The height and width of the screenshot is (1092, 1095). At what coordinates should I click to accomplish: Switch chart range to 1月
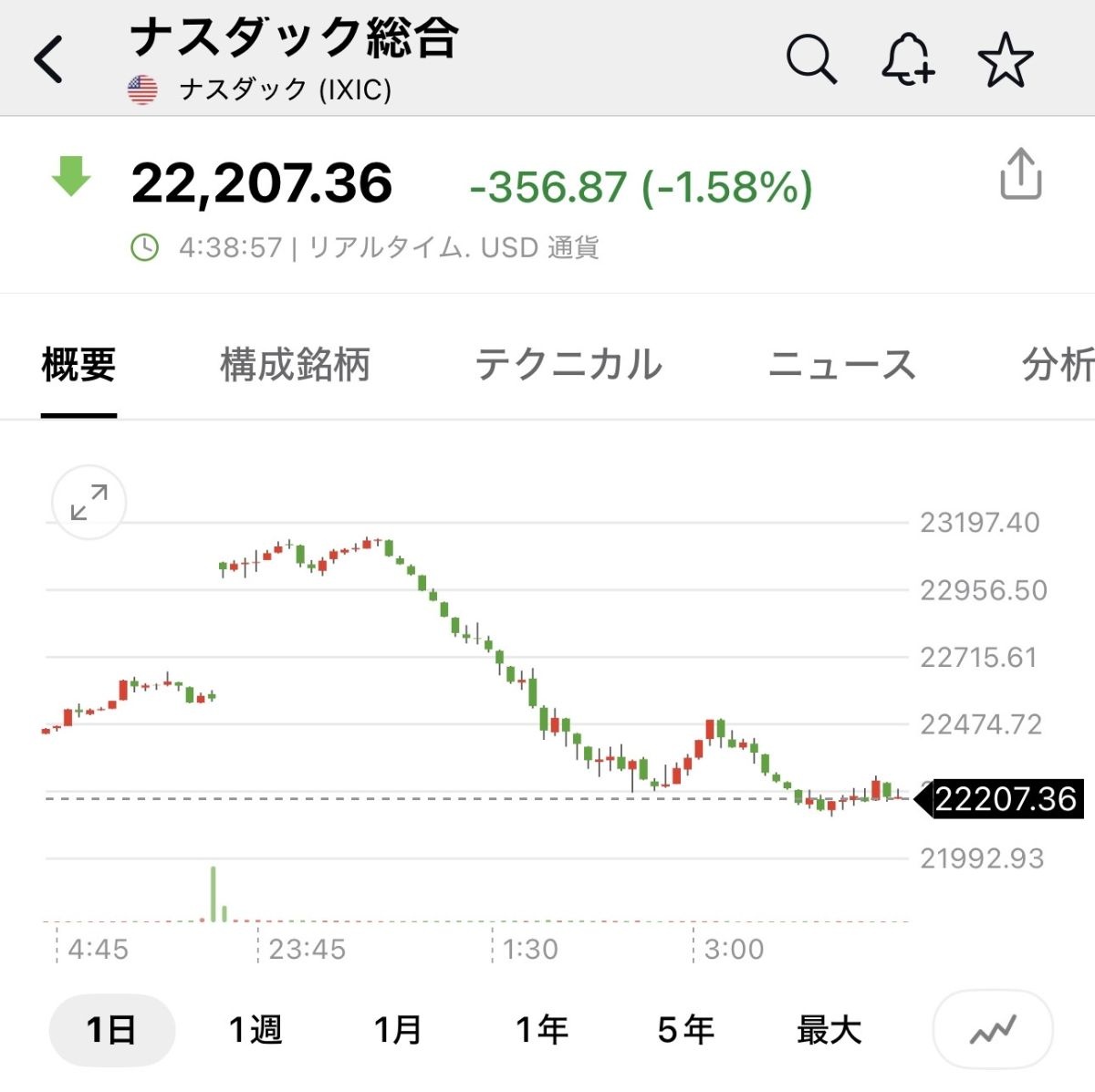(398, 1030)
